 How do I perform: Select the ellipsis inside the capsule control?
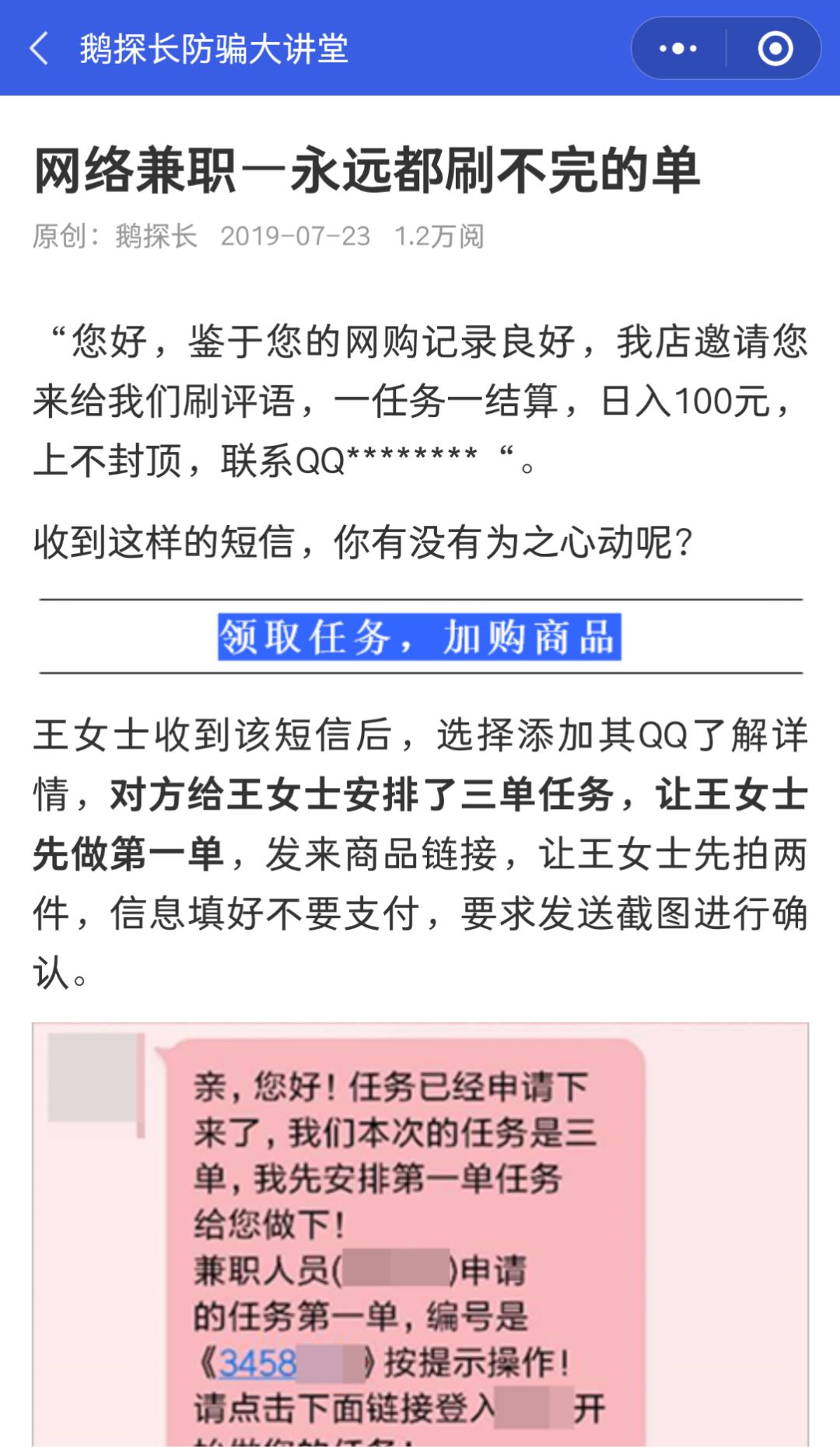click(678, 49)
